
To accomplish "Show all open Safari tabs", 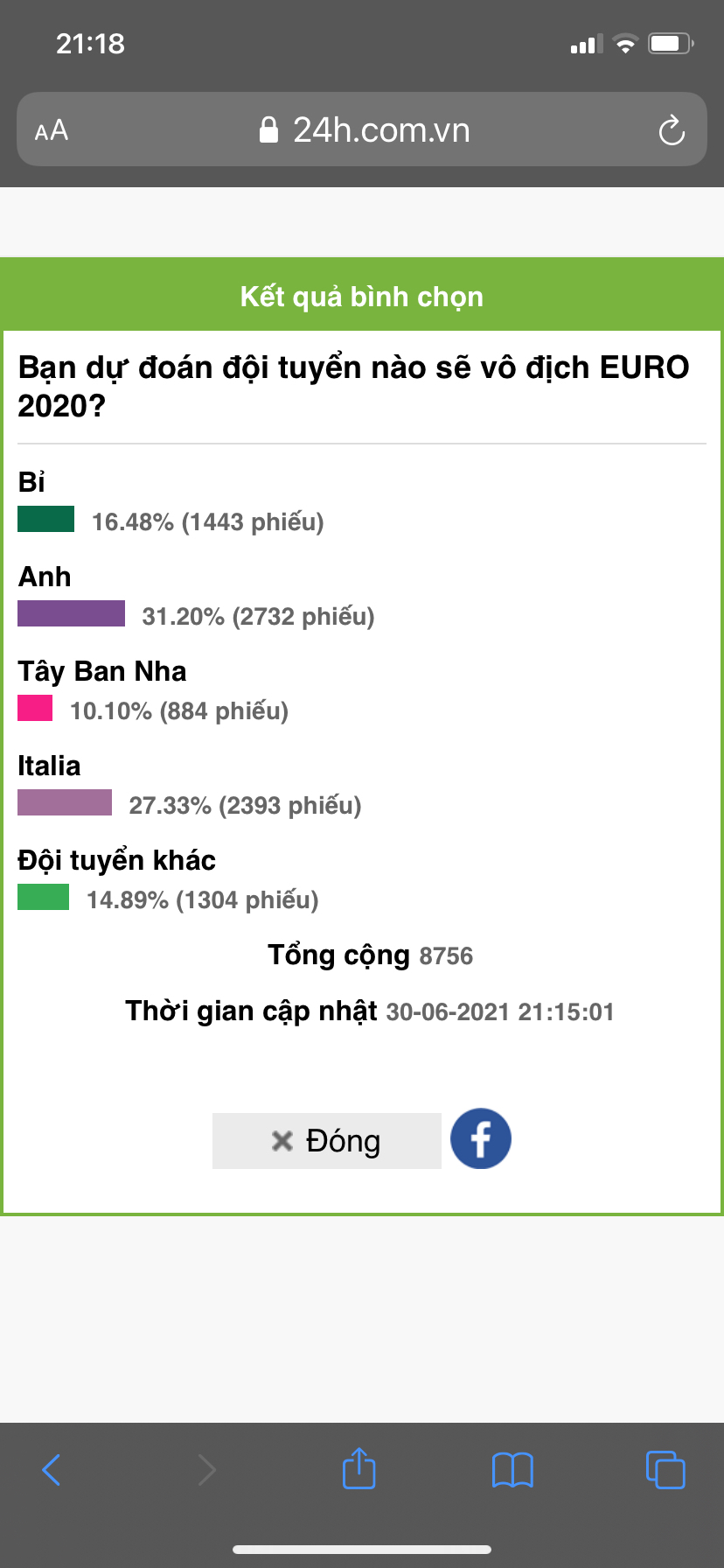I will click(x=665, y=1469).
